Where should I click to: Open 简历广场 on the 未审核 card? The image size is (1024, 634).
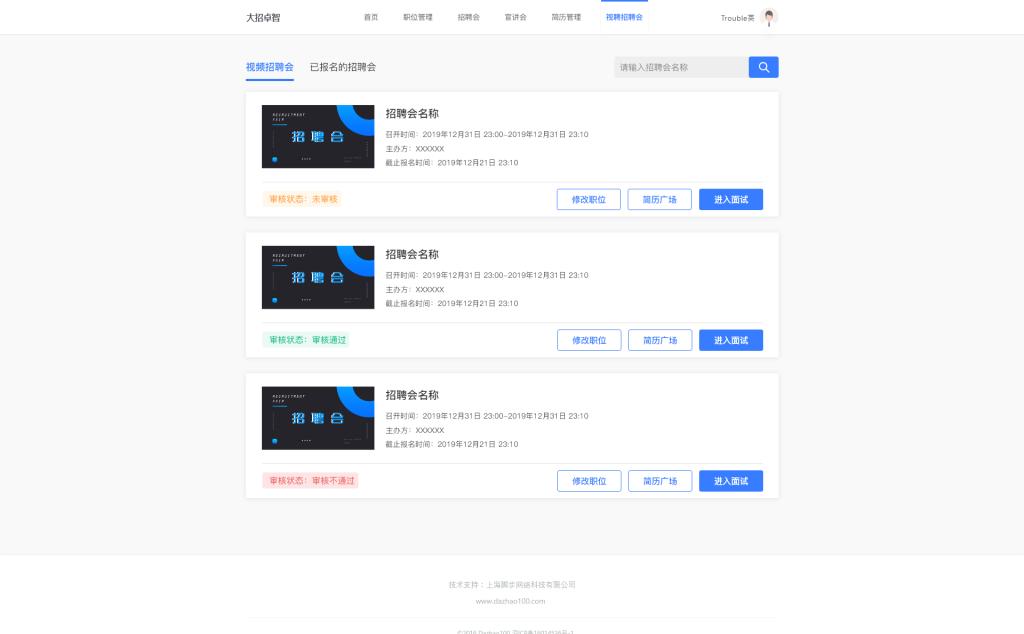pyautogui.click(x=660, y=199)
